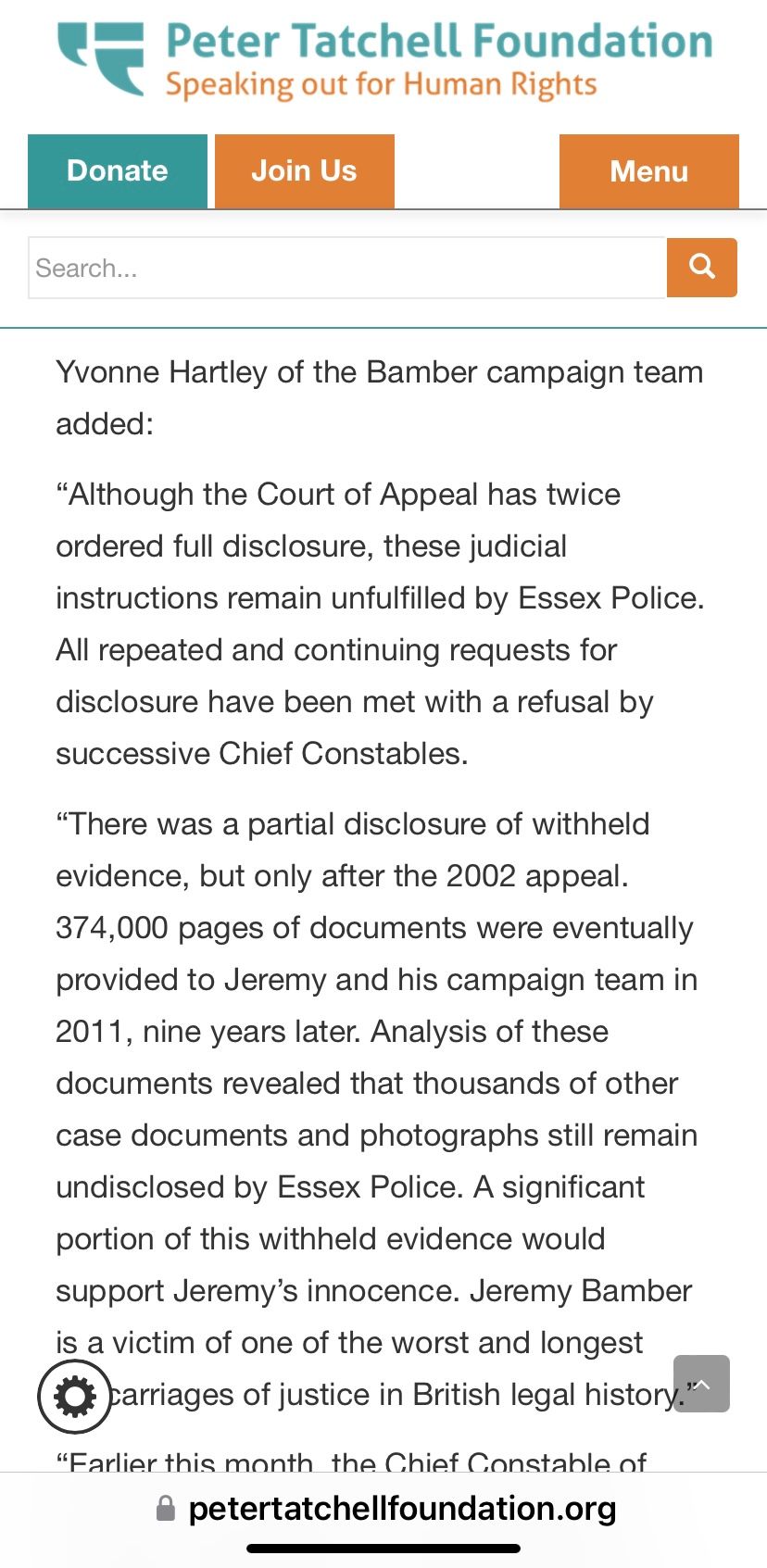The width and height of the screenshot is (767, 1568).
Task: Tap the Donate button
Action: 118,171
